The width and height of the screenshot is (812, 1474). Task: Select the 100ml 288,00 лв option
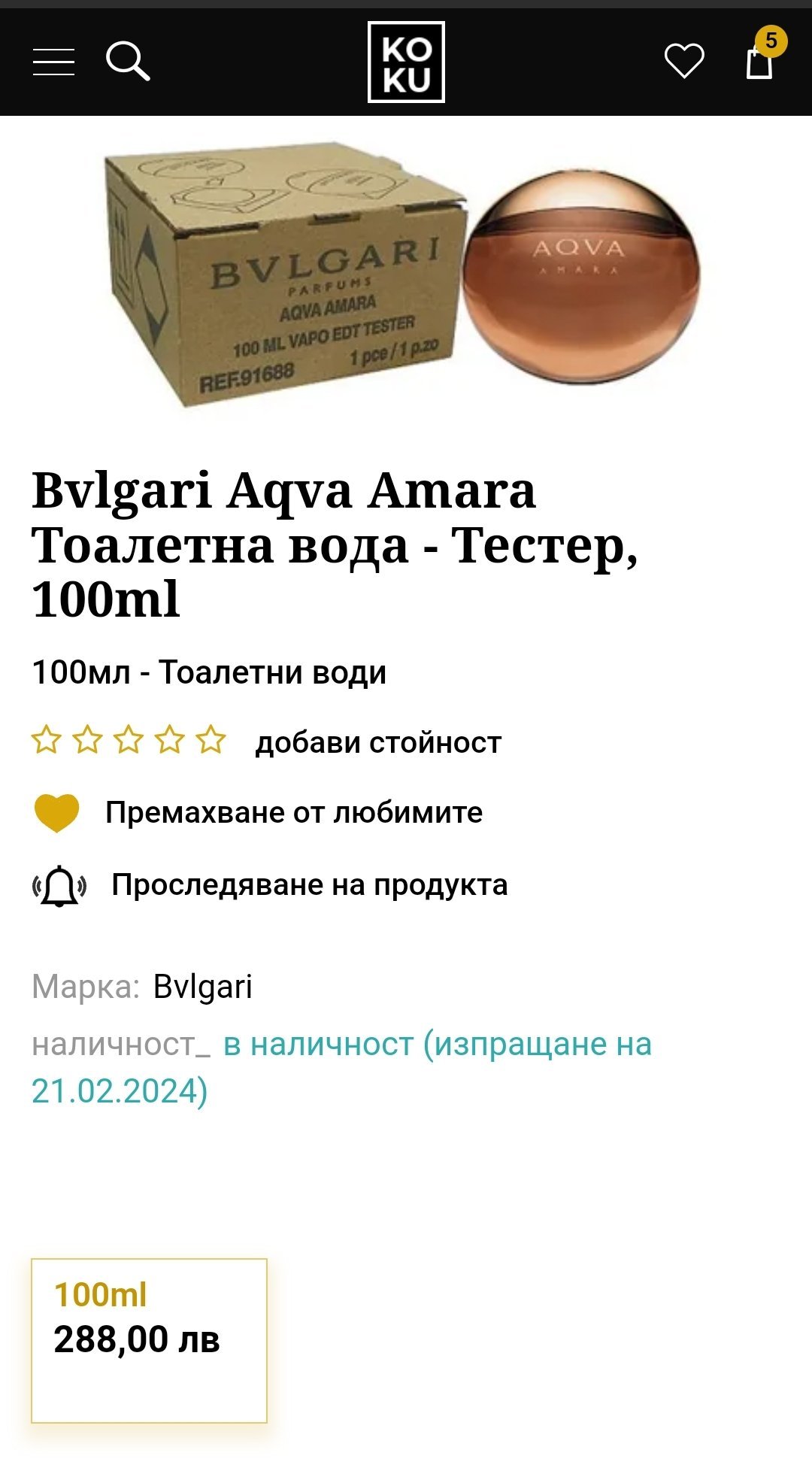(x=149, y=1340)
